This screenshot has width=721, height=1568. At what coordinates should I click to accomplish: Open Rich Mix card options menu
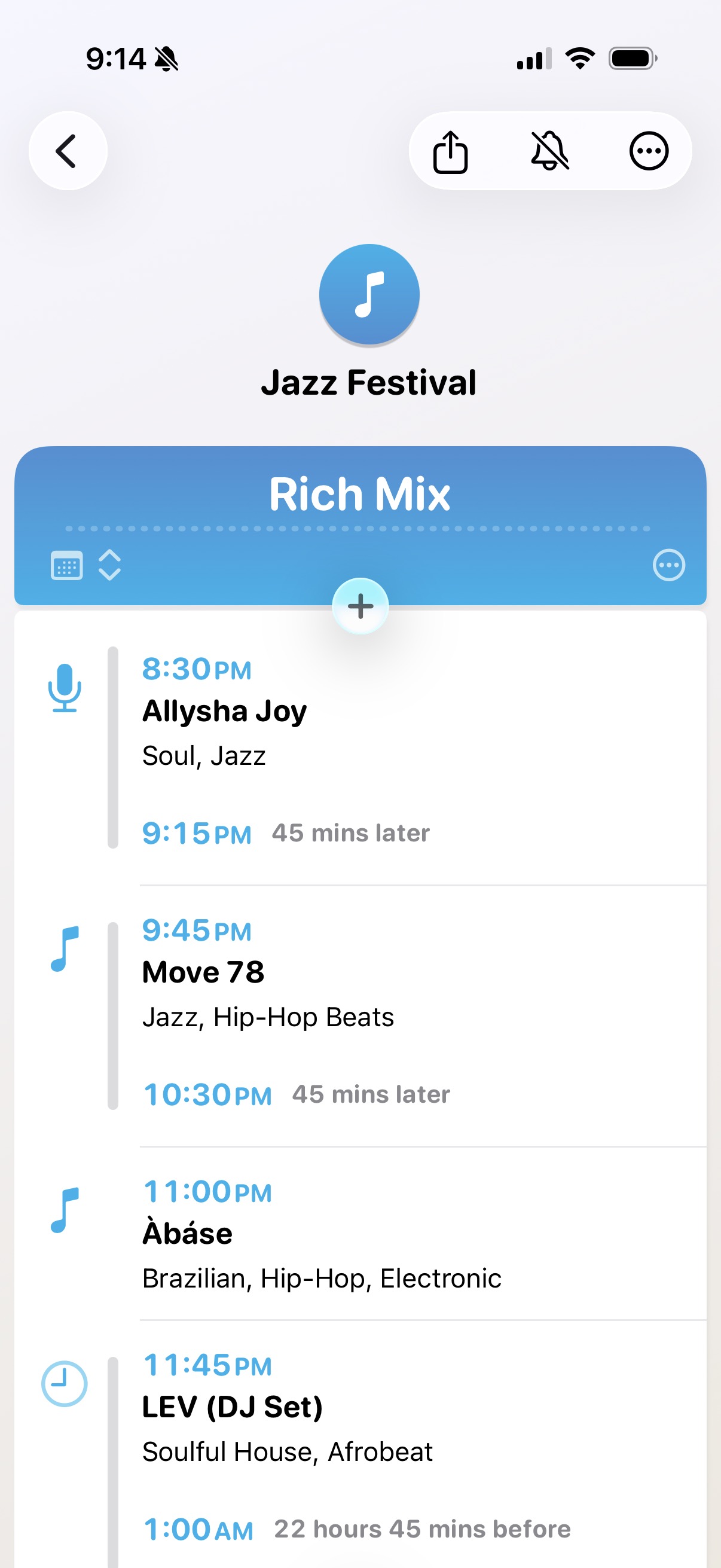coord(668,566)
